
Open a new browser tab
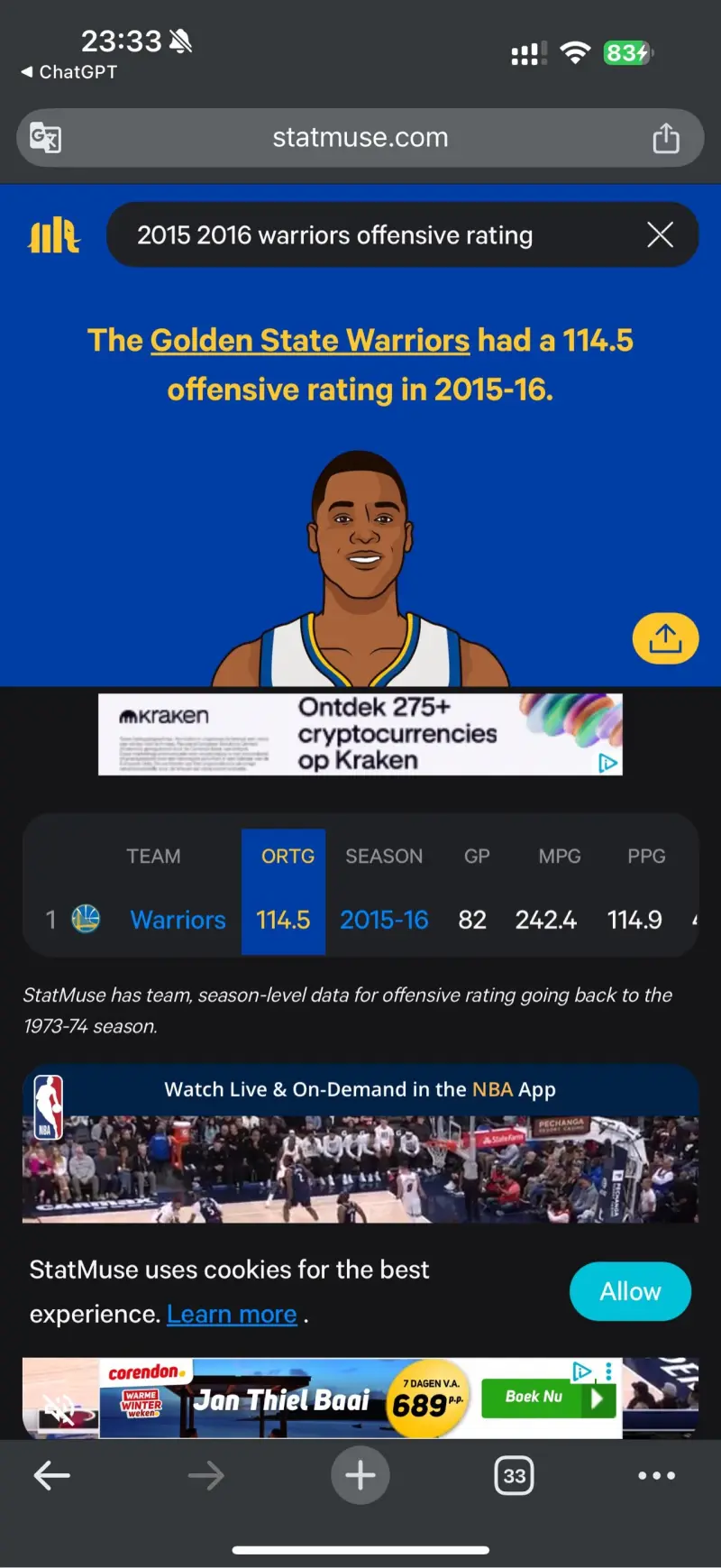pyautogui.click(x=360, y=1475)
